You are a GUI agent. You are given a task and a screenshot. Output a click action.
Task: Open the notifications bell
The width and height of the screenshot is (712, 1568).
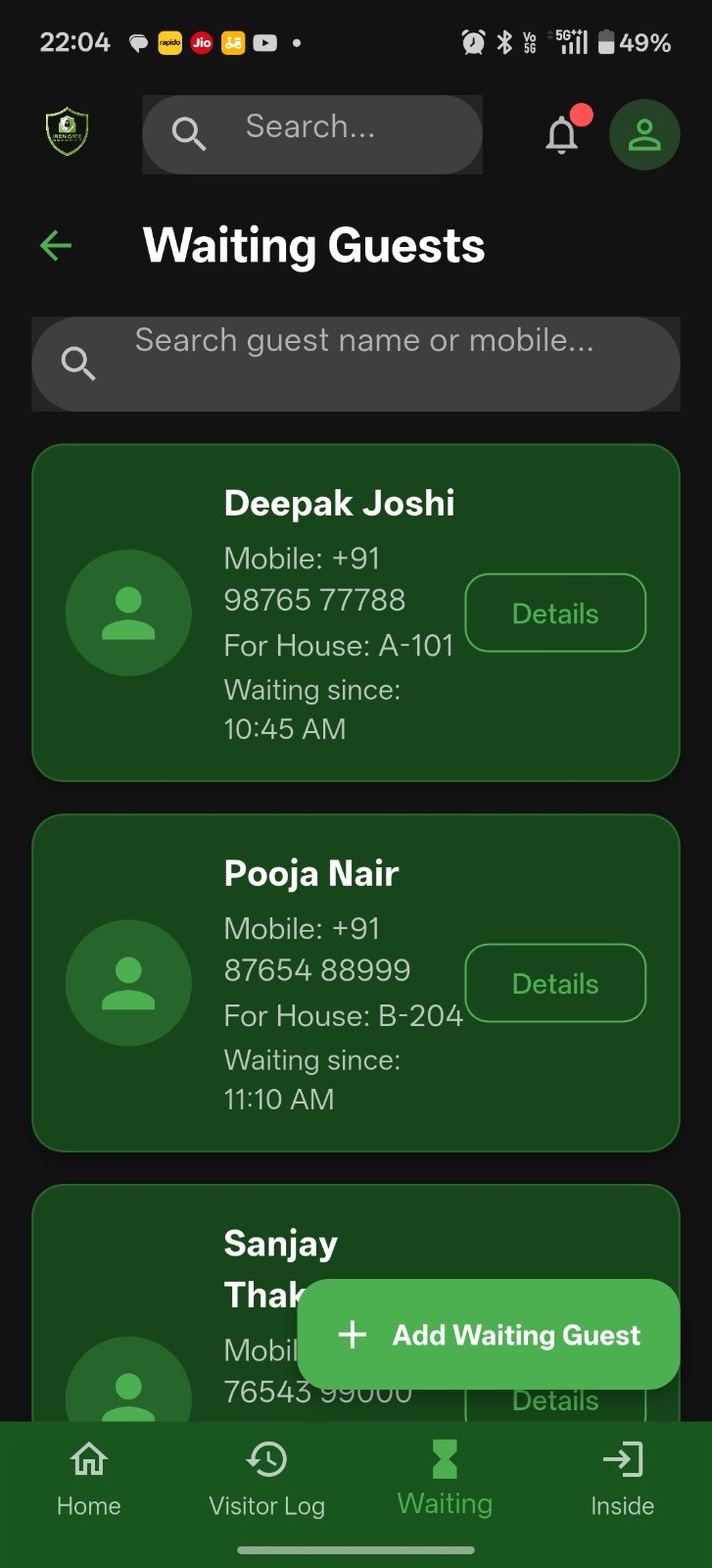(563, 135)
